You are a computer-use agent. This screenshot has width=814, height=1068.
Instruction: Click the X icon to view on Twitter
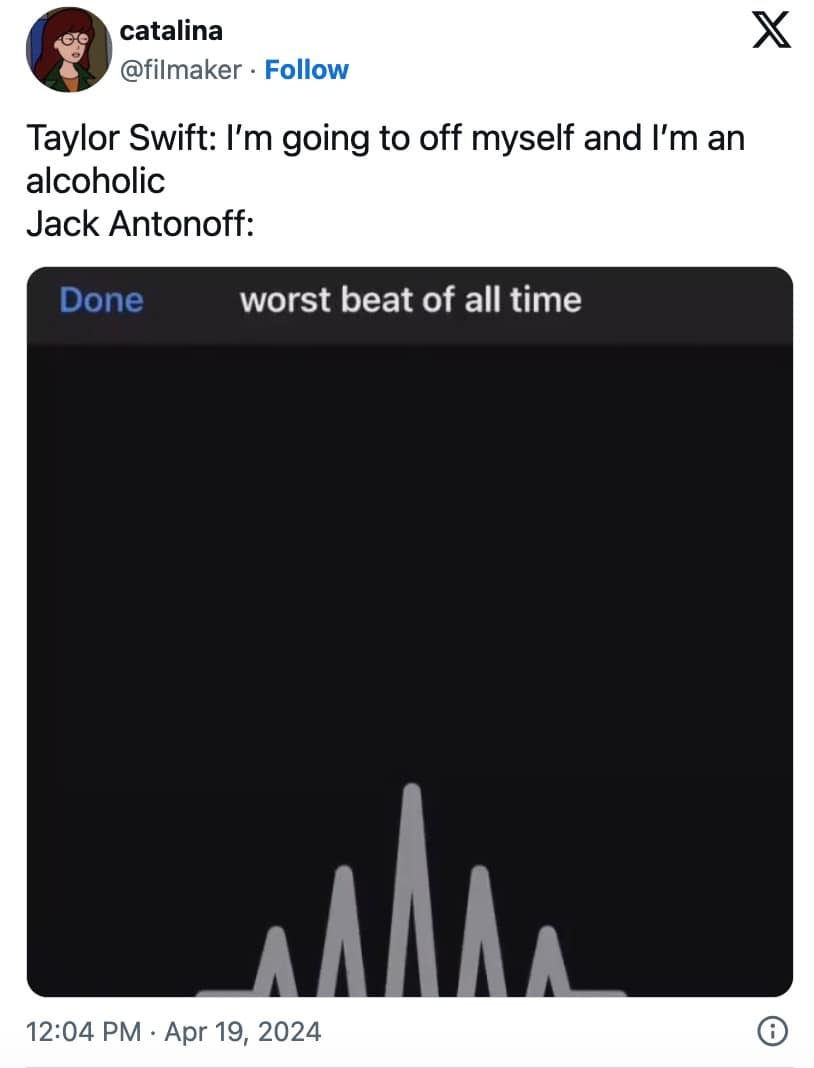pos(770,30)
